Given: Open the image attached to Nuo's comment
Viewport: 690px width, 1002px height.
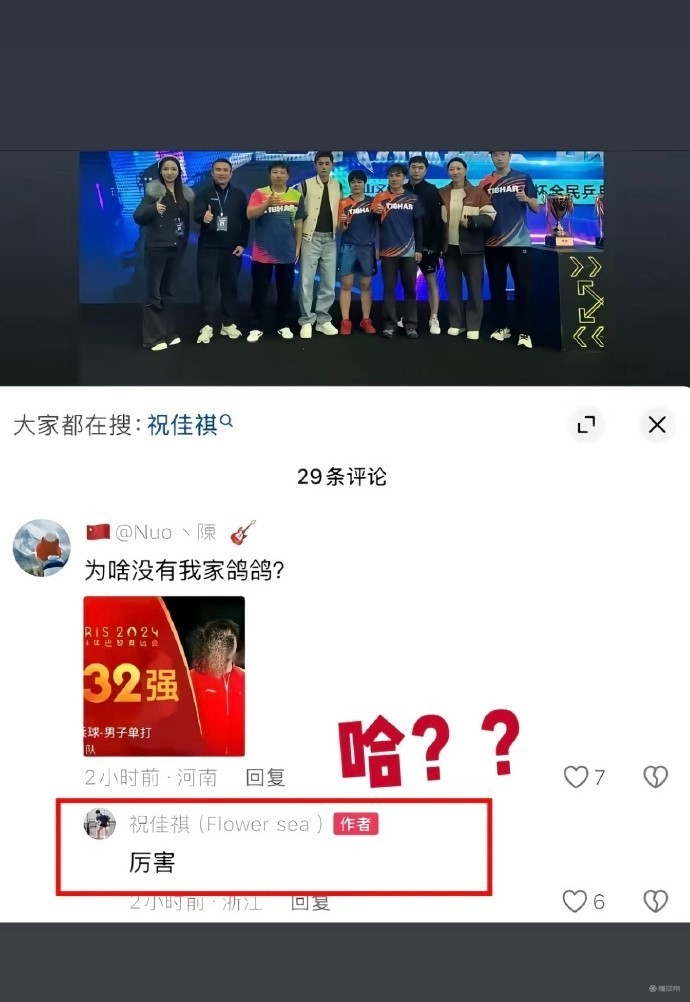Looking at the screenshot, I should click(x=164, y=676).
